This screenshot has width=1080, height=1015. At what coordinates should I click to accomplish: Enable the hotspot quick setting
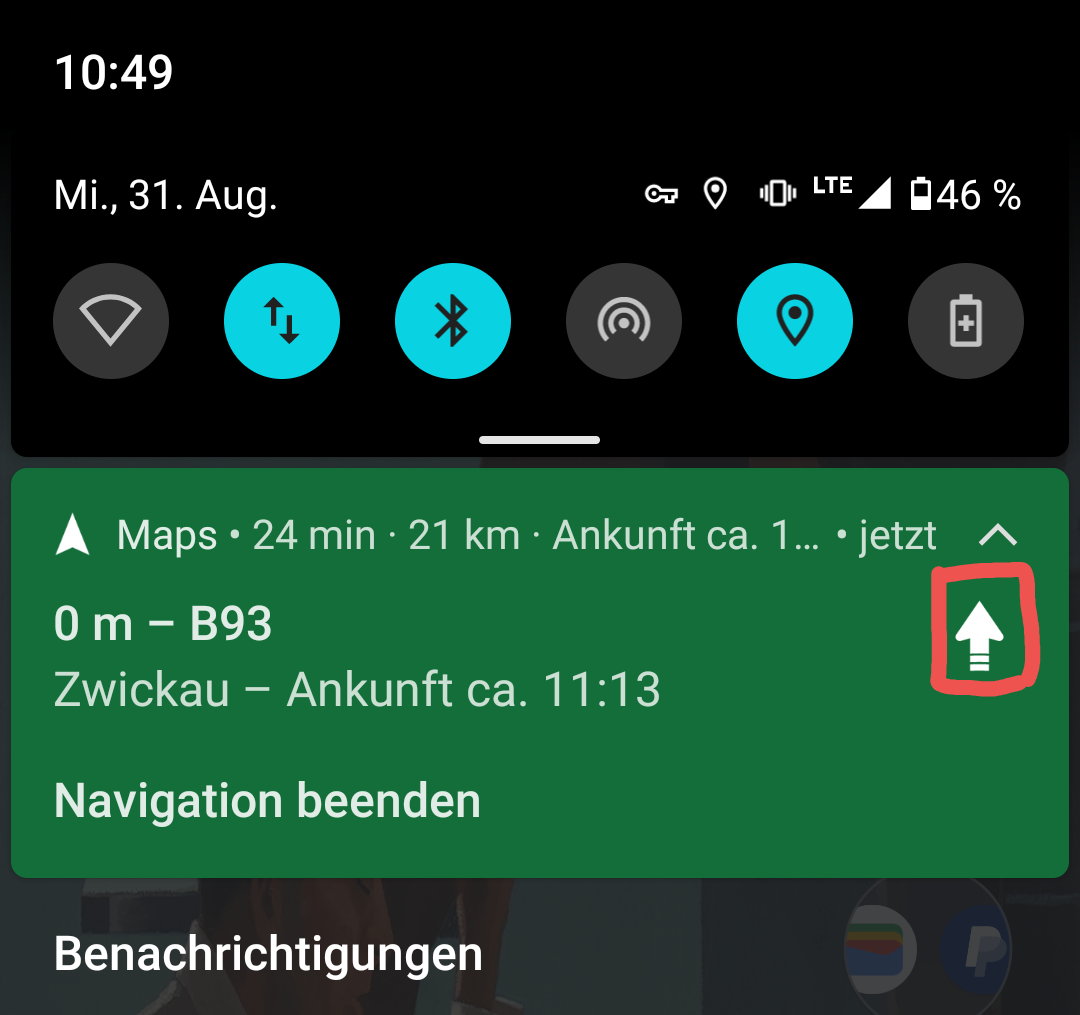coord(624,322)
